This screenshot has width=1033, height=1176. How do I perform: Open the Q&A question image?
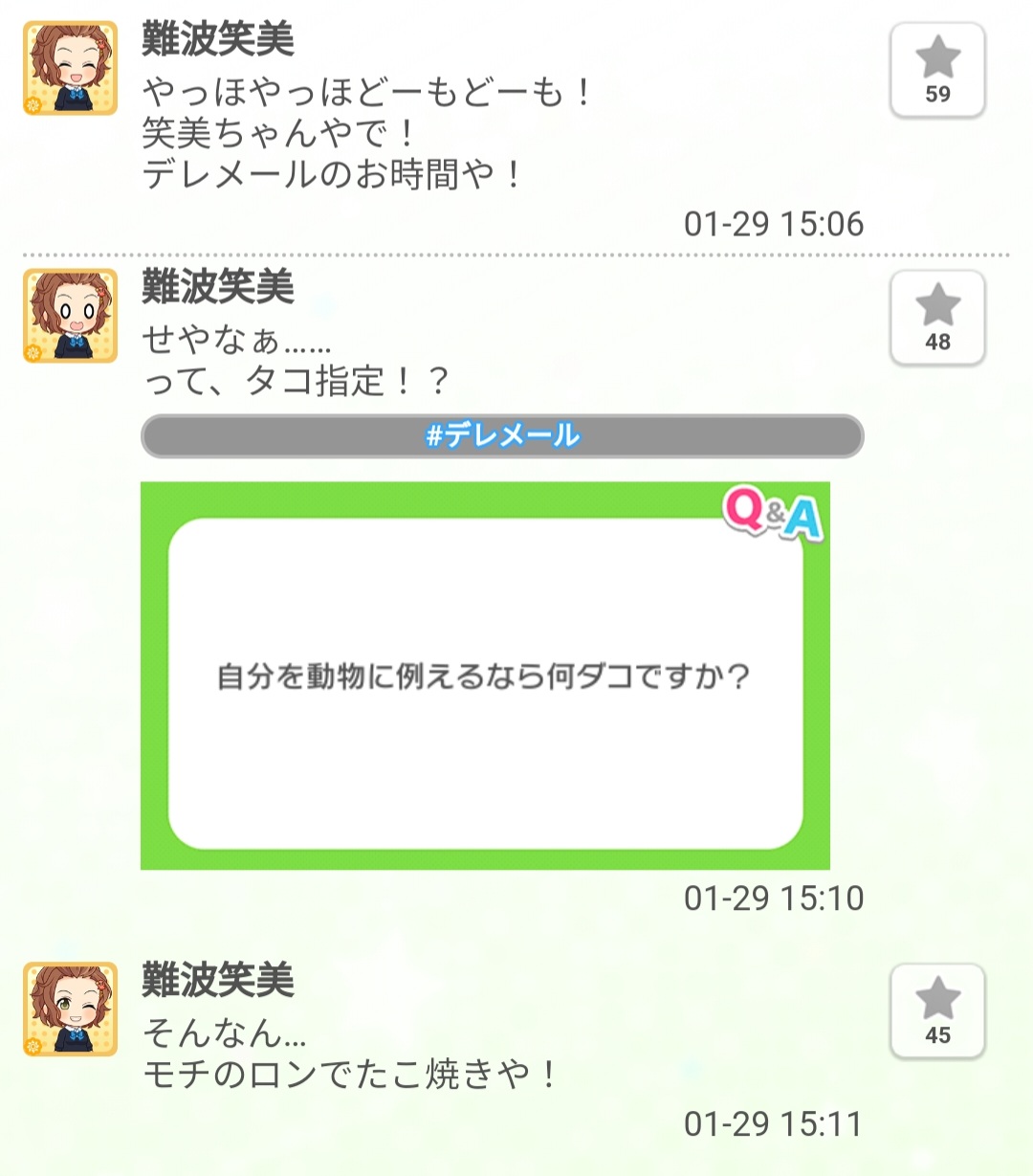485,676
